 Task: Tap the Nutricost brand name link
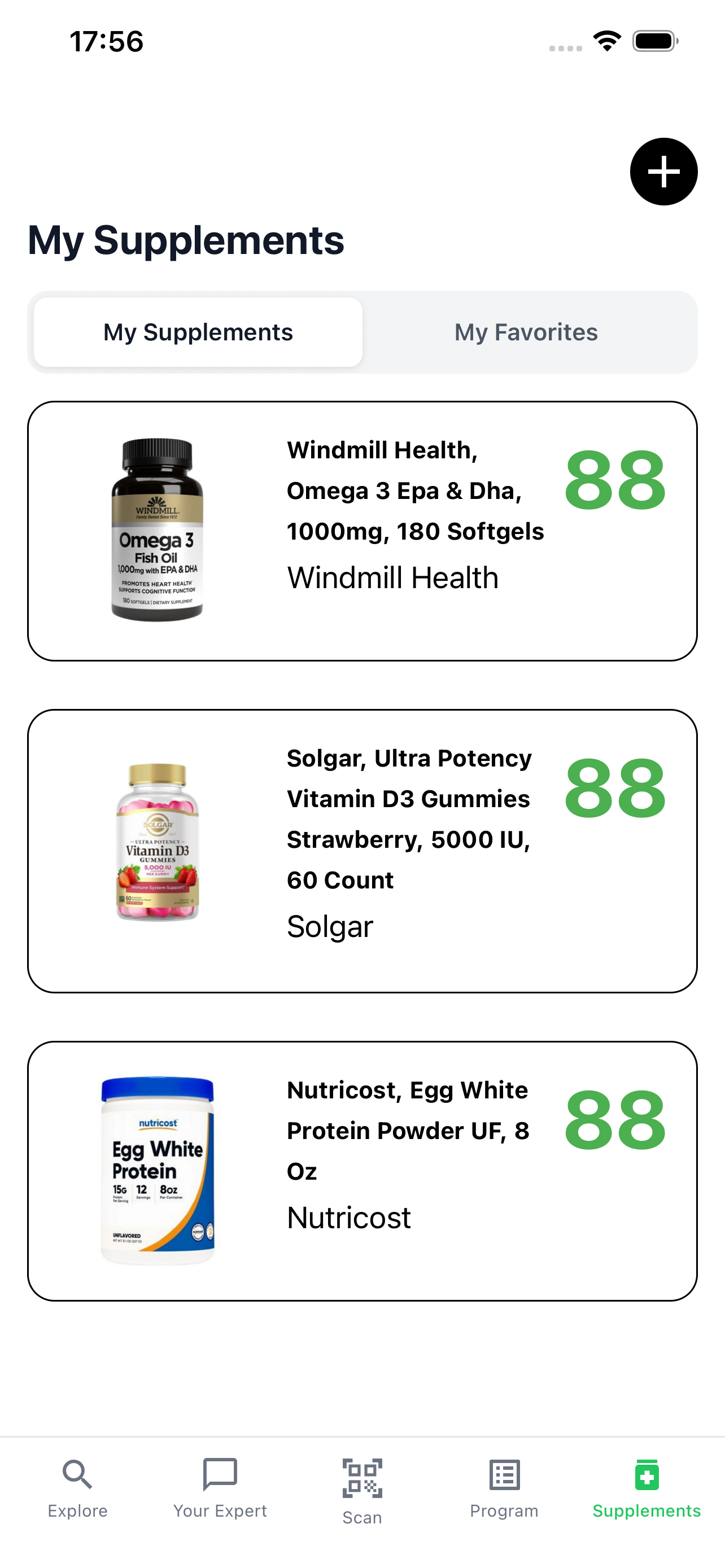coord(348,1217)
